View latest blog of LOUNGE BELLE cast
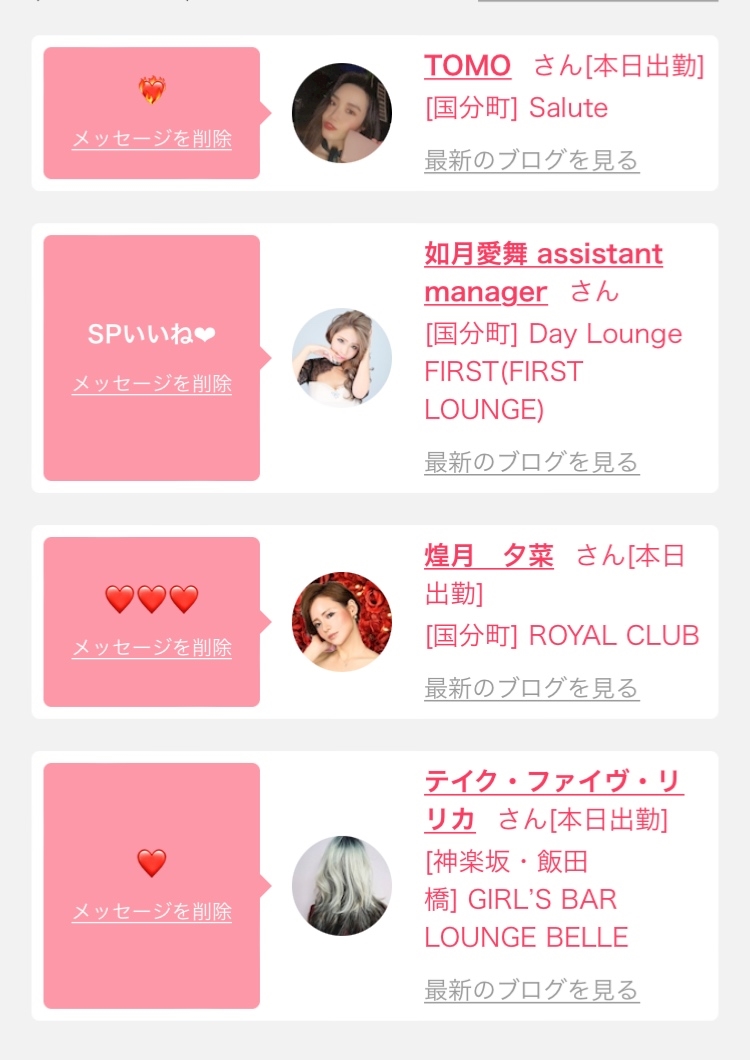The image size is (750, 1060). point(532,990)
